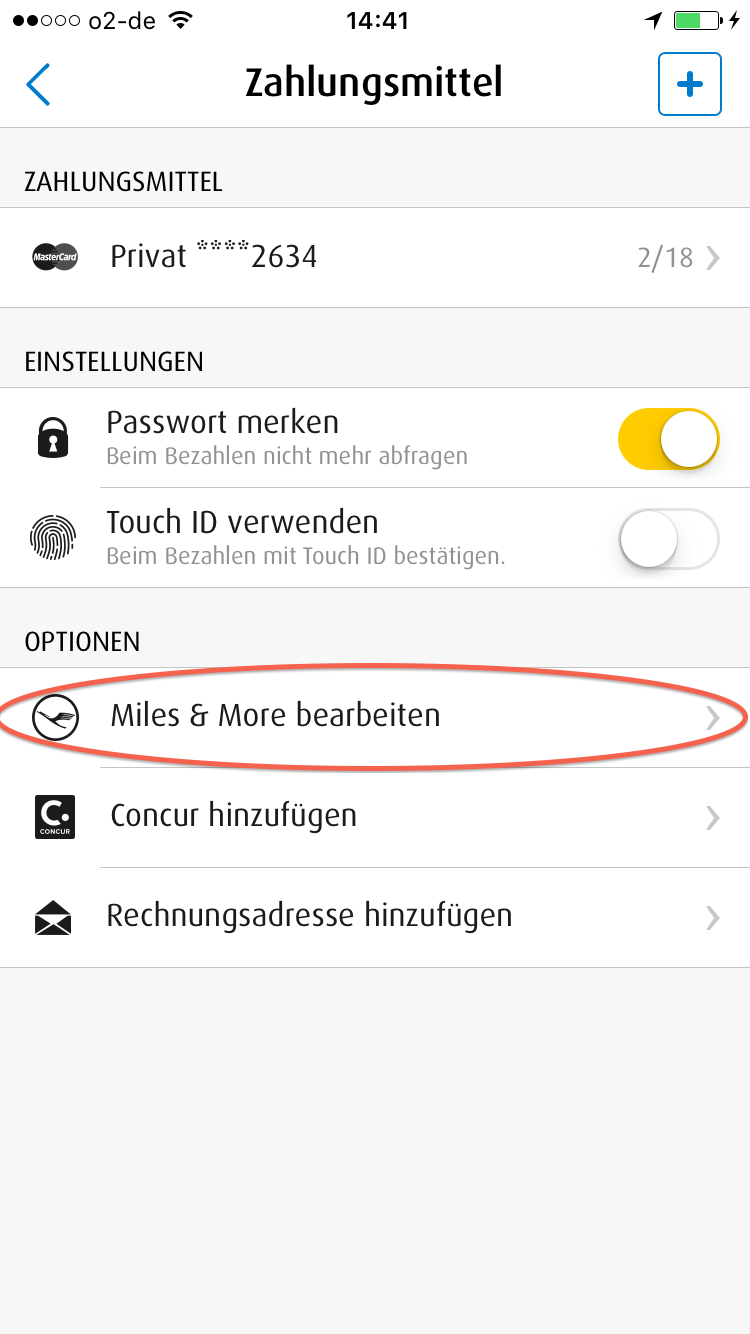Disable the Passwort merken switch
The image size is (750, 1334).
point(668,438)
